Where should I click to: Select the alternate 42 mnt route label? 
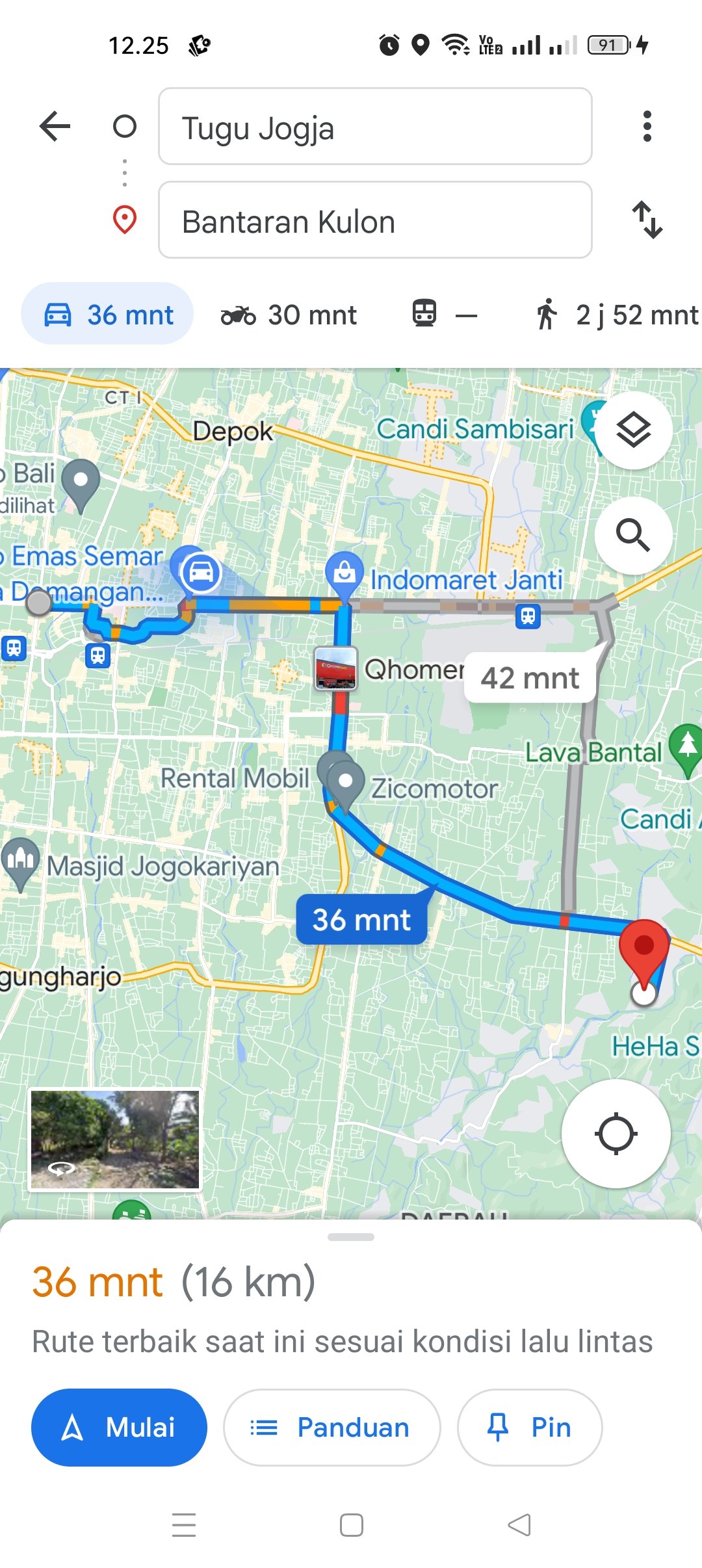click(x=528, y=679)
